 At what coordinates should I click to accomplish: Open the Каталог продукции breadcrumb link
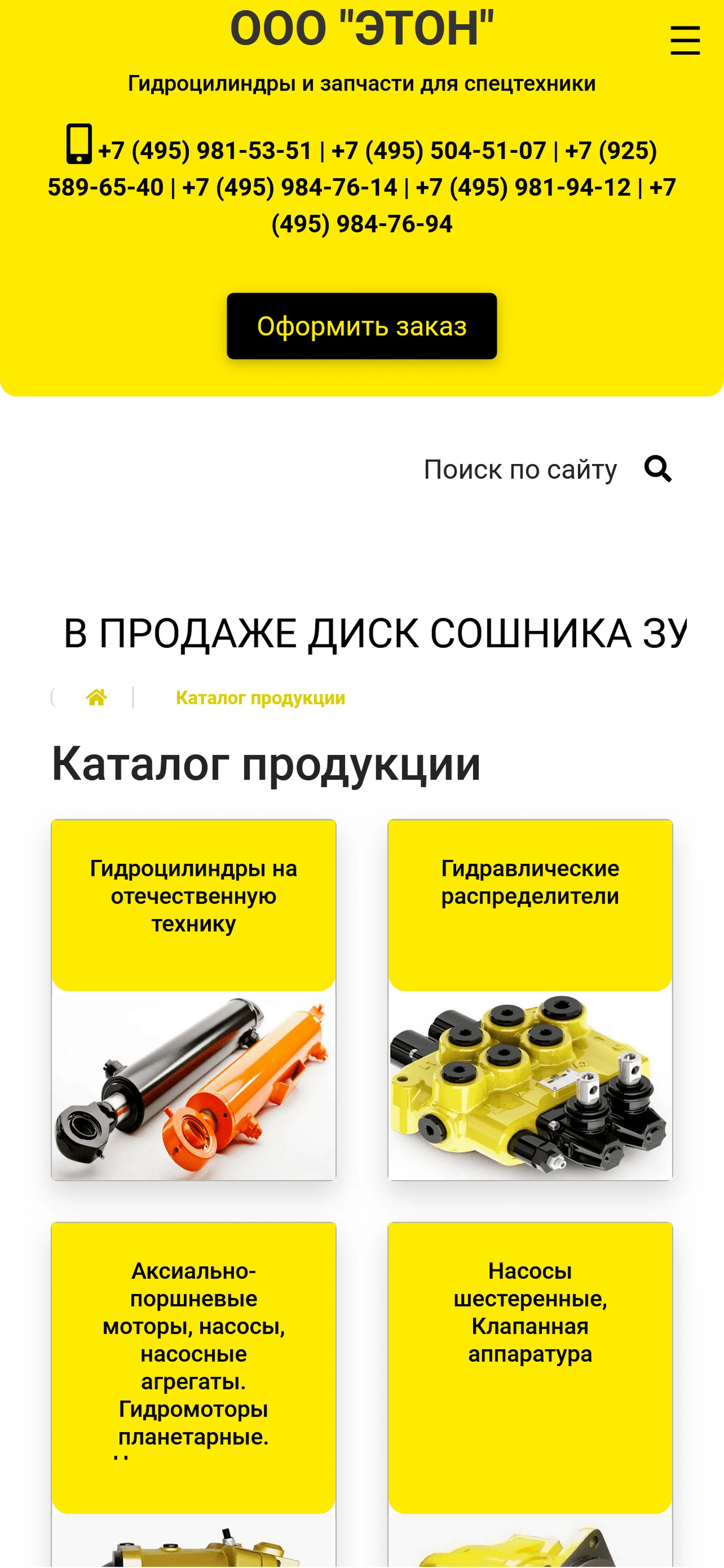tap(260, 698)
